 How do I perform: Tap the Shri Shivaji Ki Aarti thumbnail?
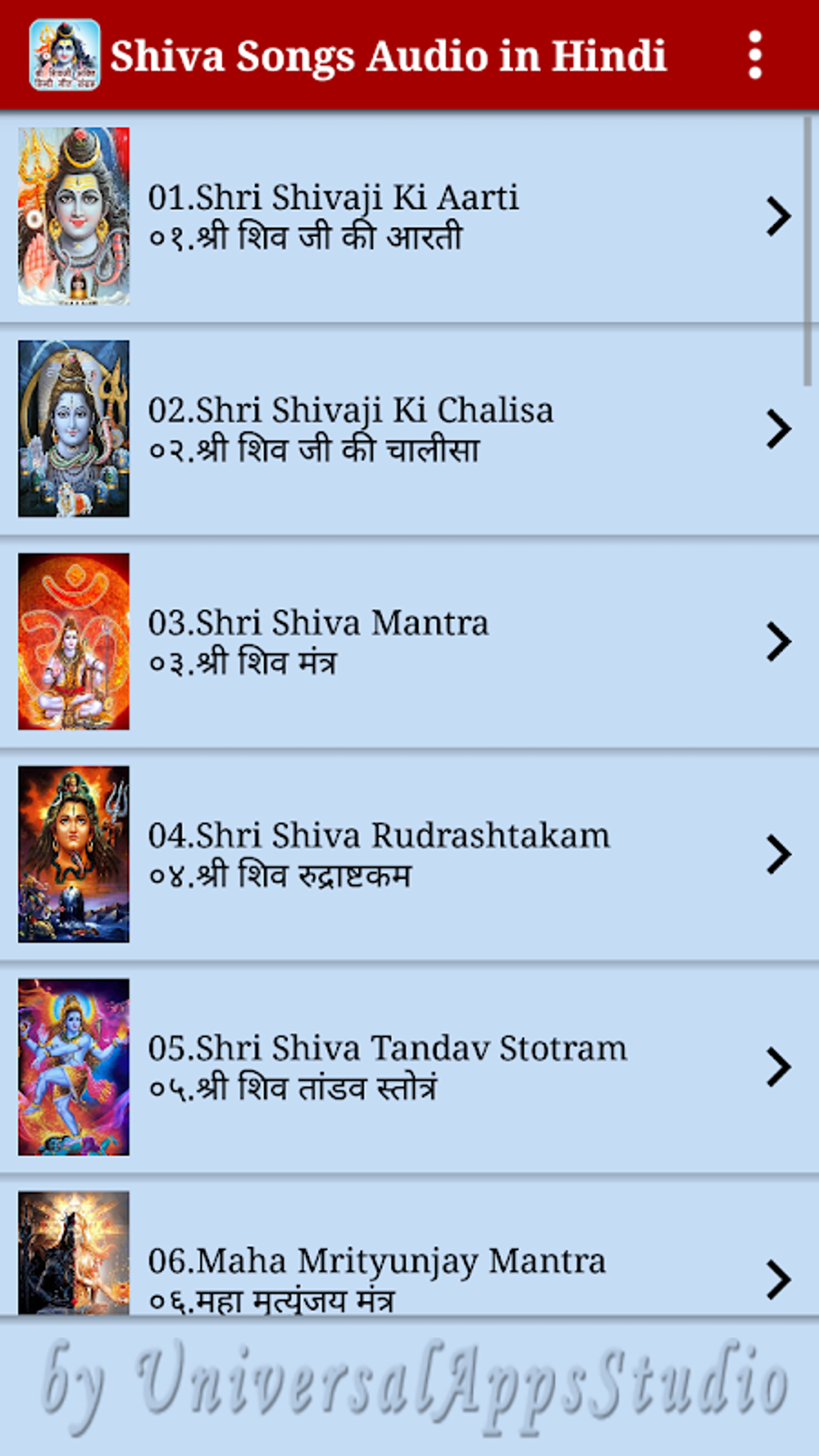point(74,214)
